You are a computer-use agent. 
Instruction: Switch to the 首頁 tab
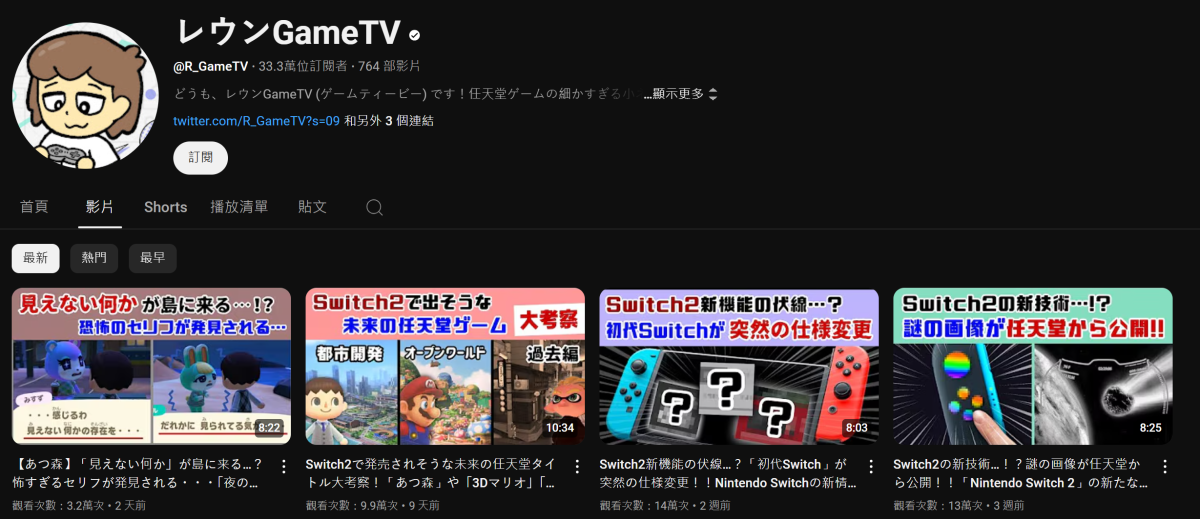click(x=34, y=207)
